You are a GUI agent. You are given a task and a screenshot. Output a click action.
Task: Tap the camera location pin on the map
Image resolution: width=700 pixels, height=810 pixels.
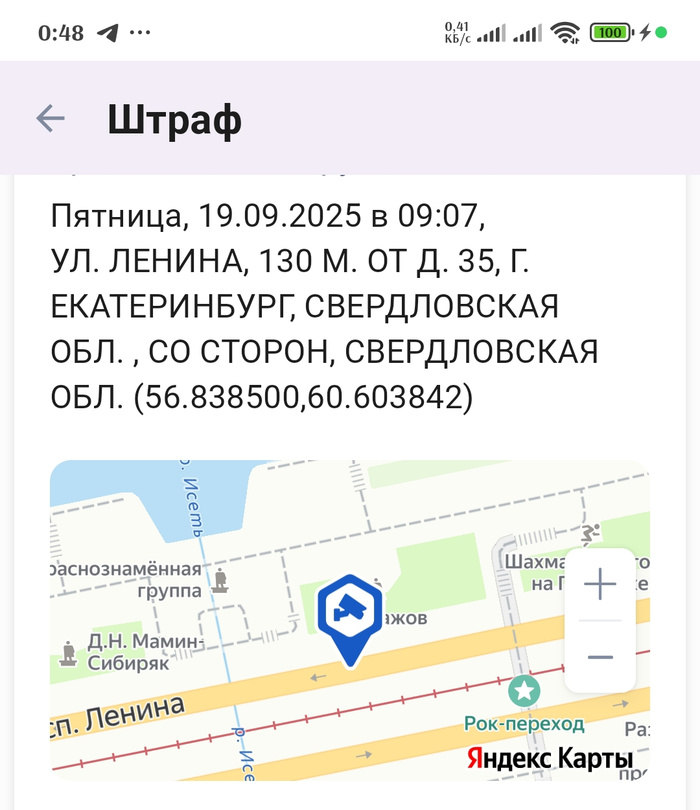click(x=350, y=612)
